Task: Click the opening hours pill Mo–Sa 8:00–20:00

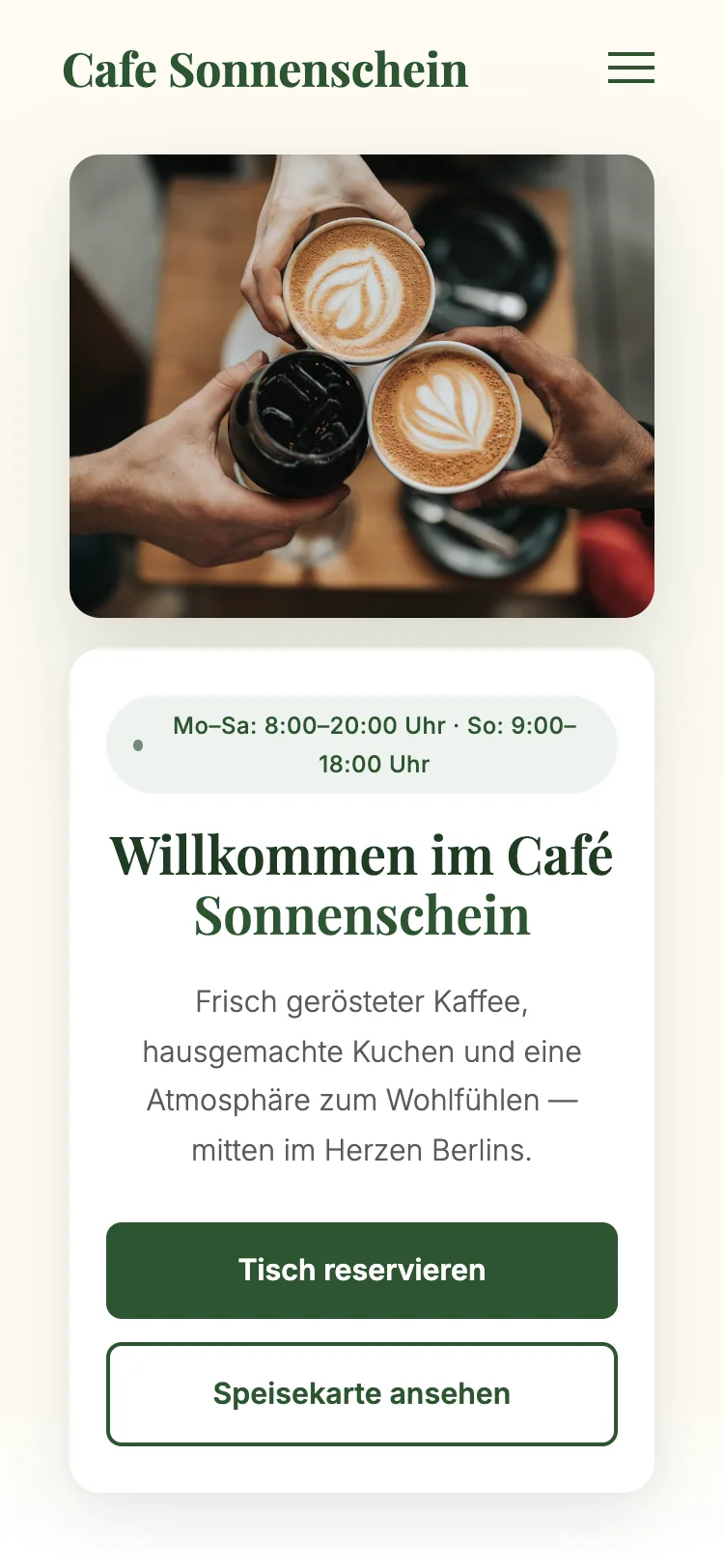Action: point(362,744)
